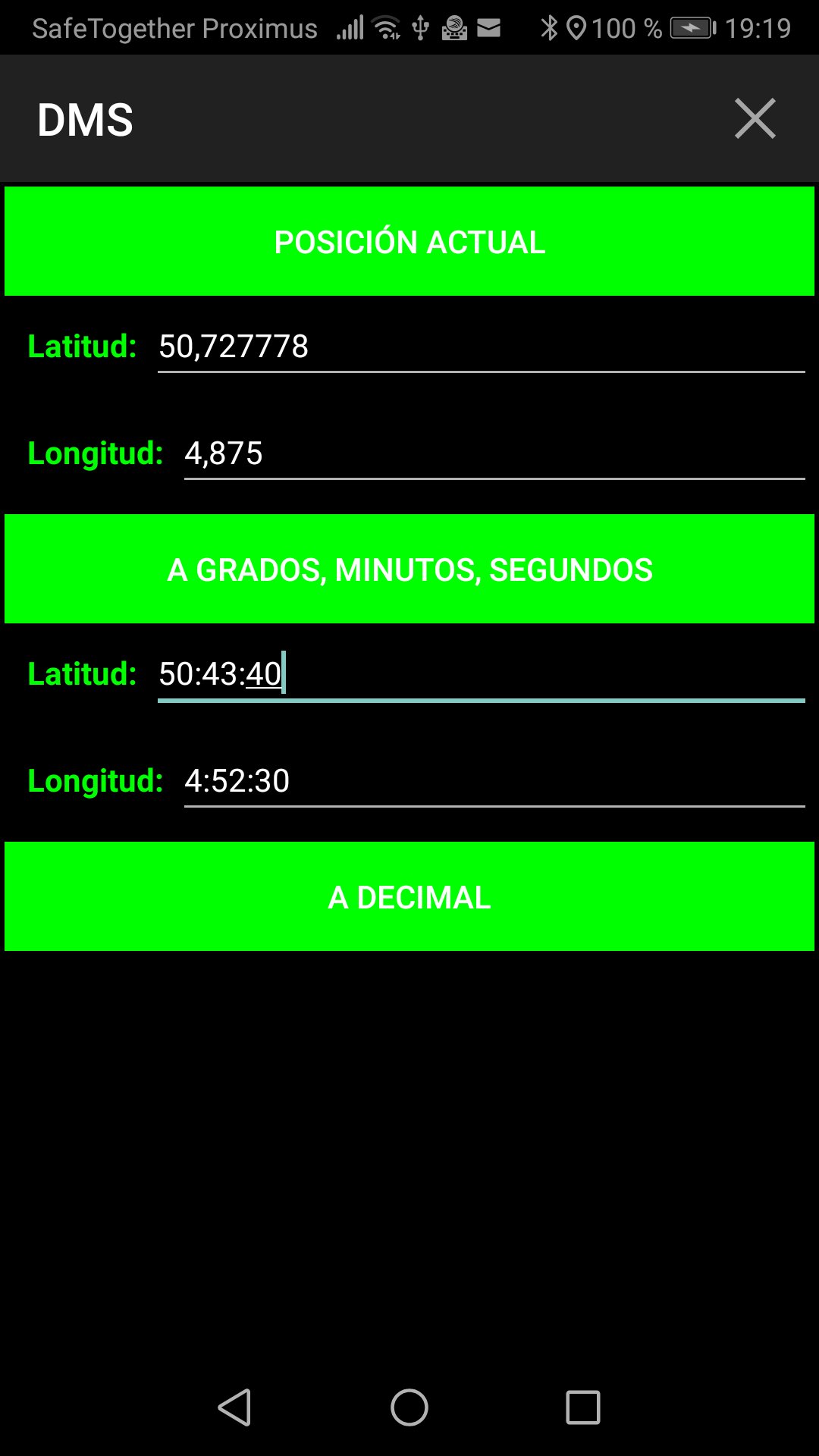
Task: Return to the home screen
Action: (409, 1407)
